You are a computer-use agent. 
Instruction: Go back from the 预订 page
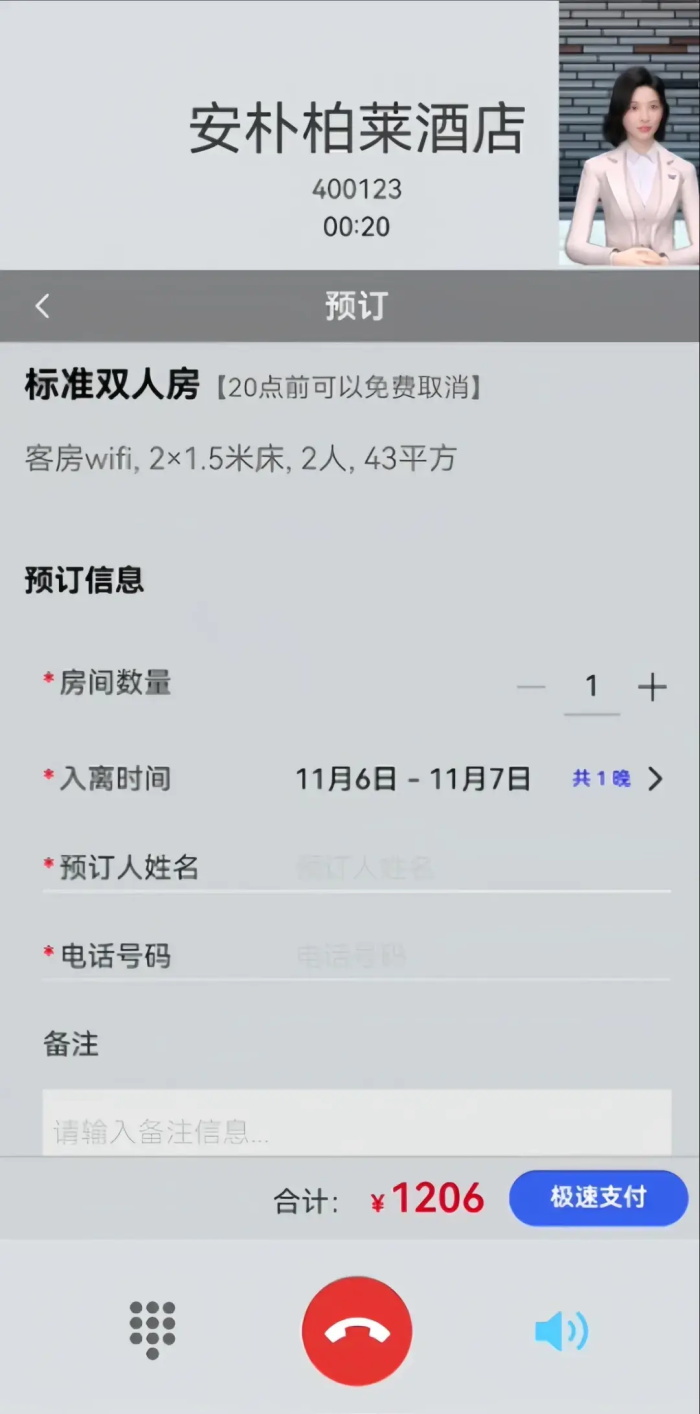pos(42,306)
